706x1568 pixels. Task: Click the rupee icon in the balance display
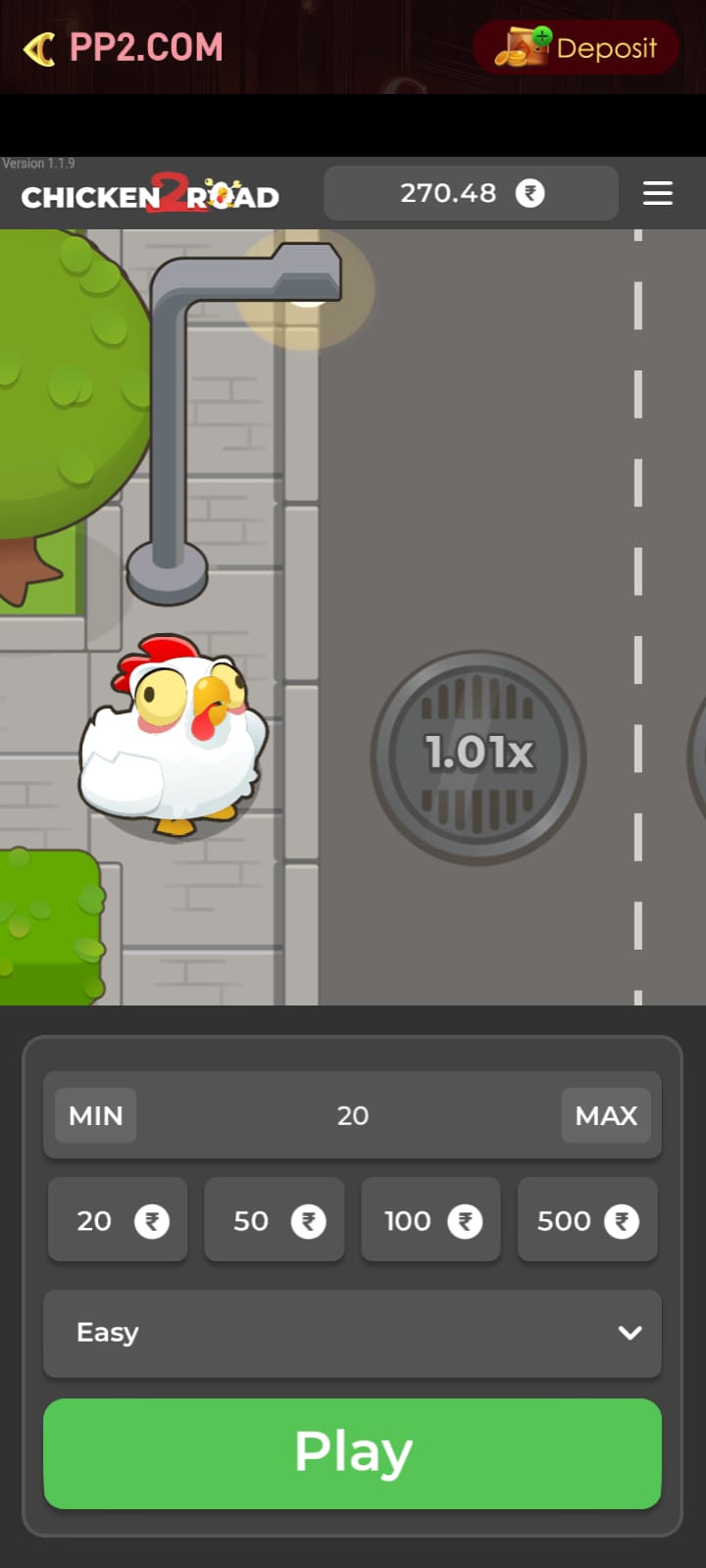[530, 193]
